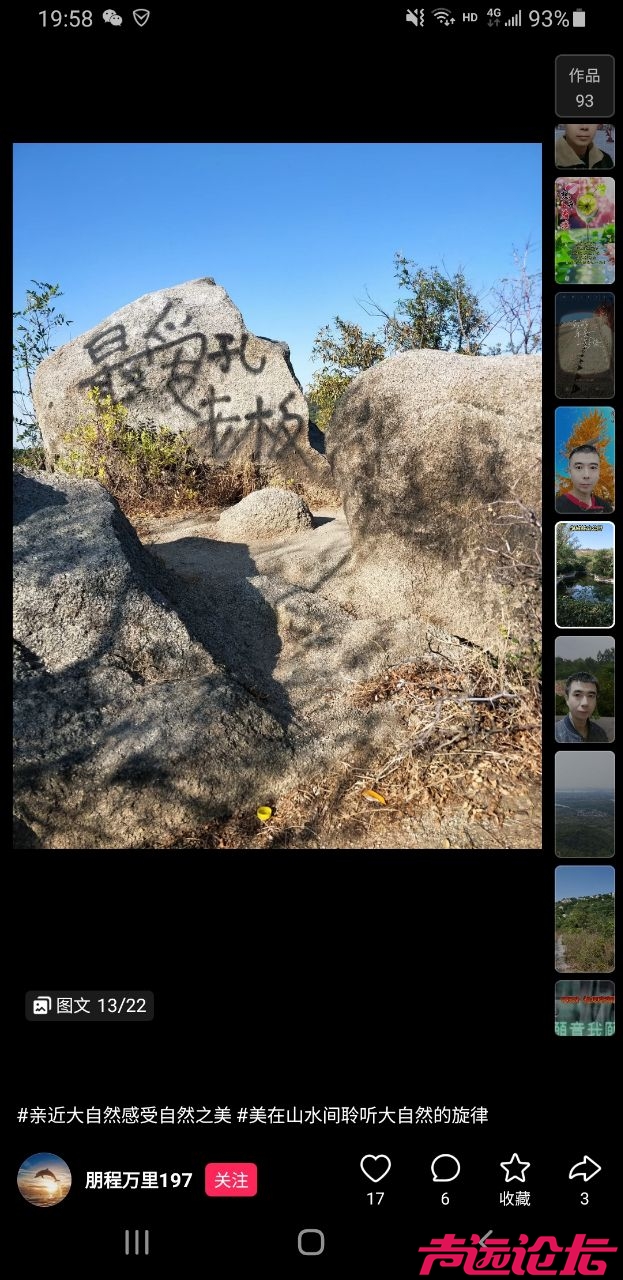Open the username 朋程万里197 profile
Viewport: 623px width, 1280px height.
coord(138,1180)
